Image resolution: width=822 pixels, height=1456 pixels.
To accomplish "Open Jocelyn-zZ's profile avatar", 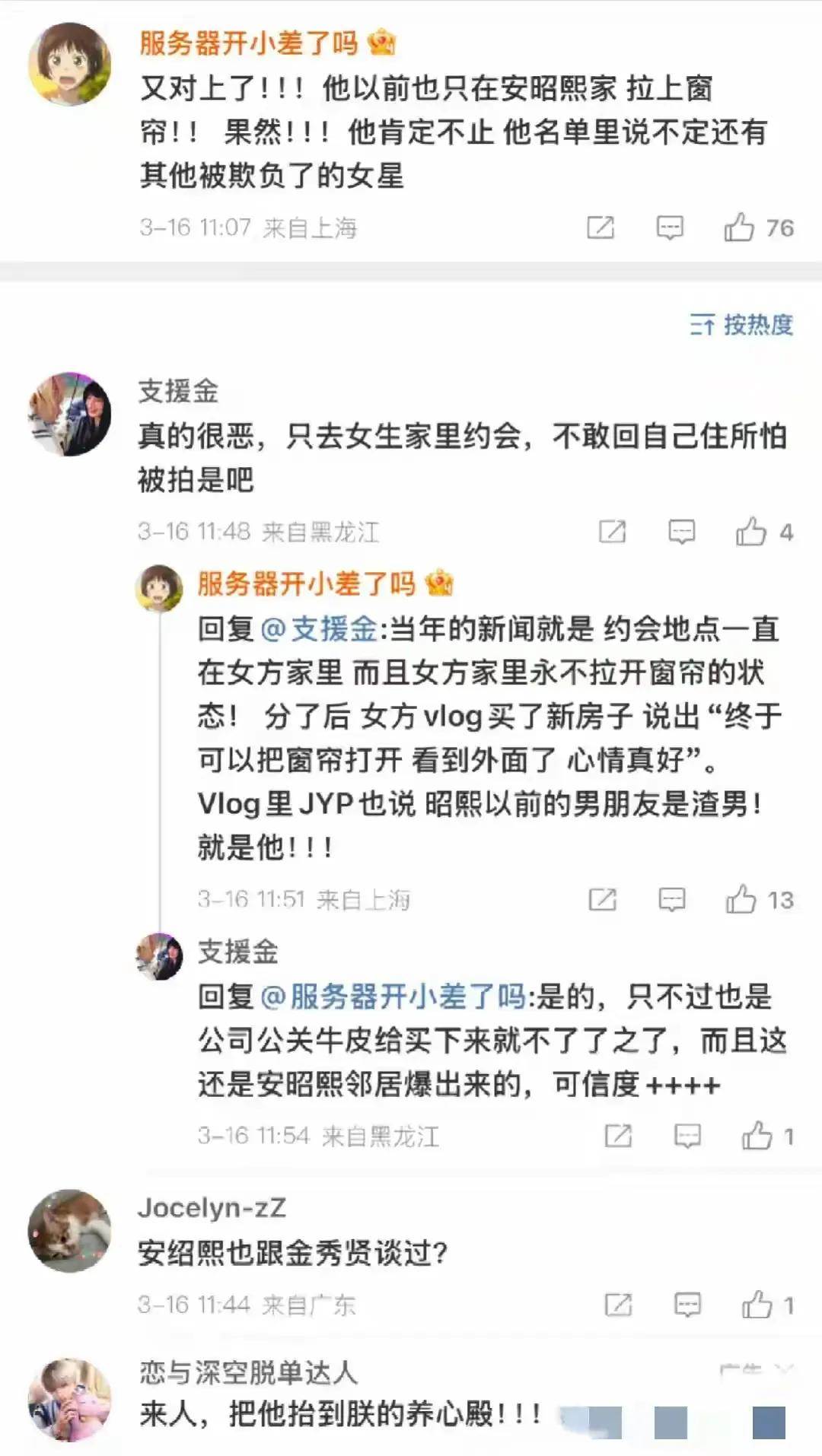I will (69, 1231).
